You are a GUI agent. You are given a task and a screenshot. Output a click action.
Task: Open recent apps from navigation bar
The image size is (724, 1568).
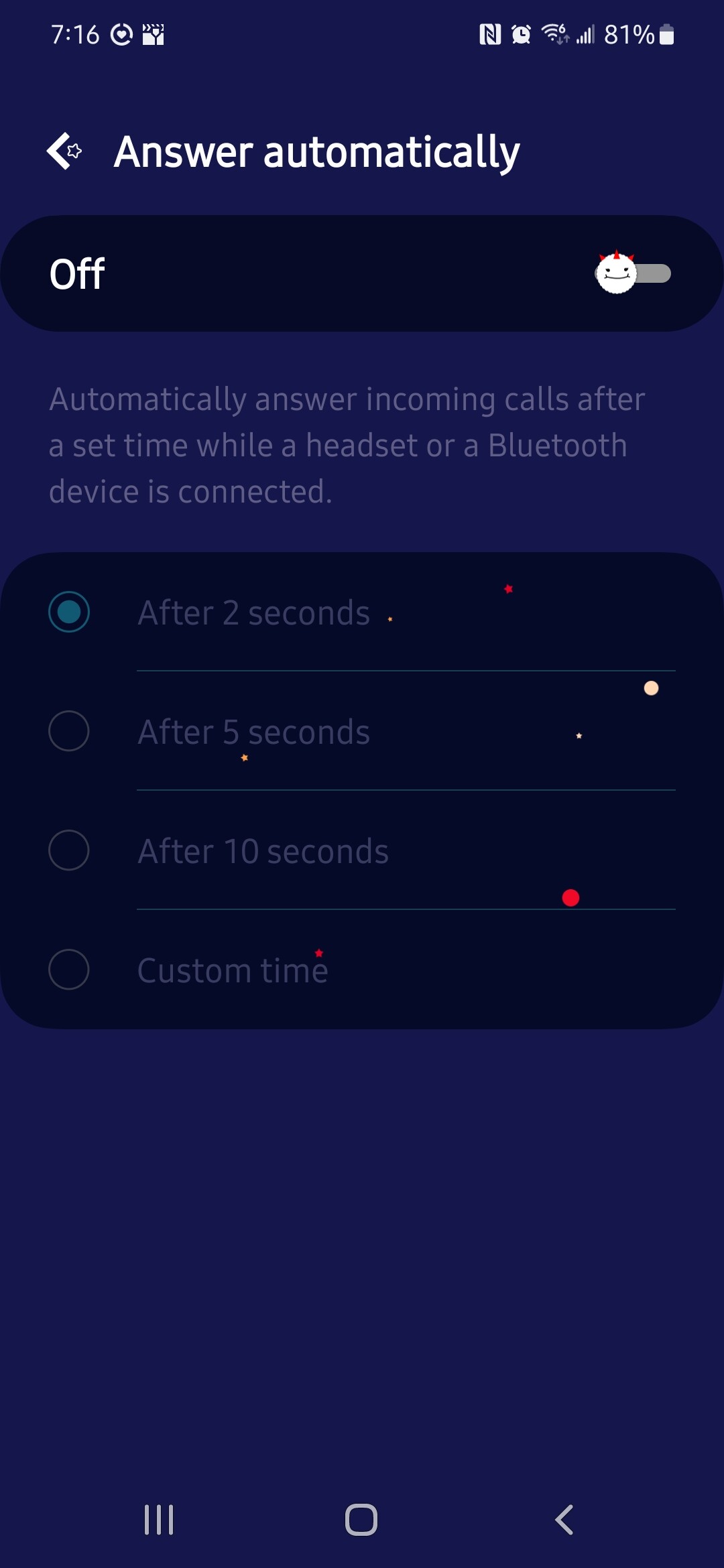(x=159, y=1519)
